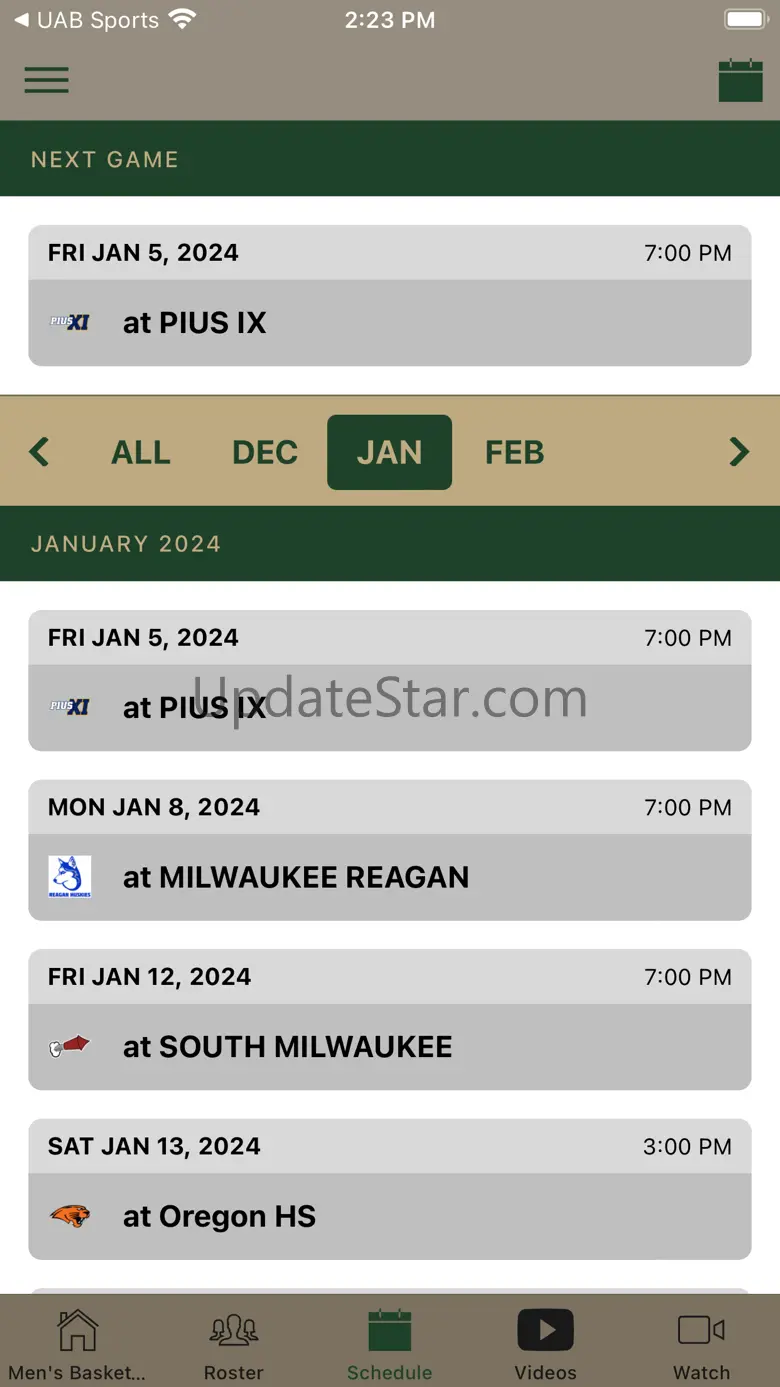Go to later months with the right arrow
Viewport: 780px width, 1387px height.
739,452
